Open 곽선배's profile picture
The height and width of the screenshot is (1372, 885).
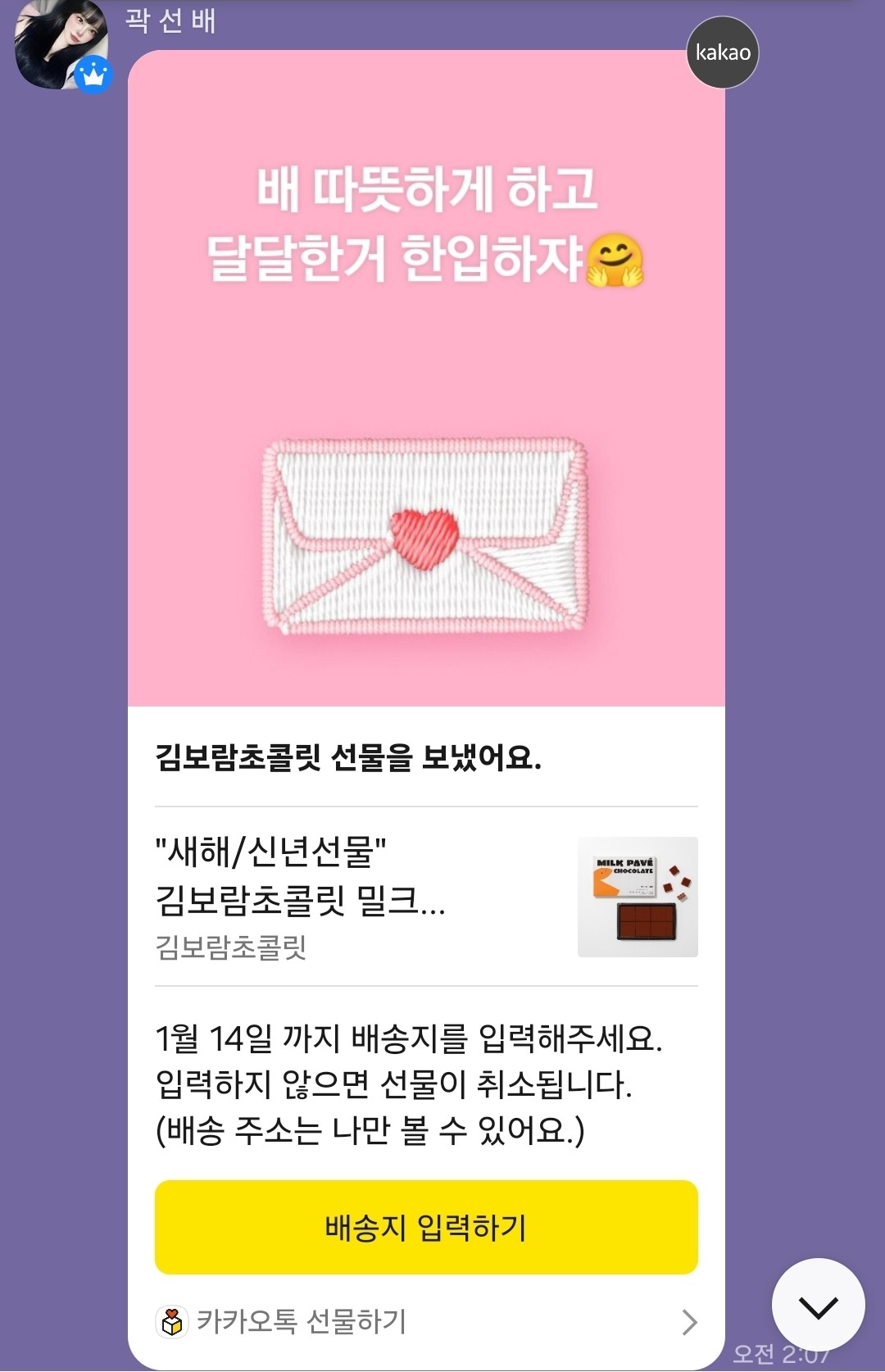click(x=61, y=45)
